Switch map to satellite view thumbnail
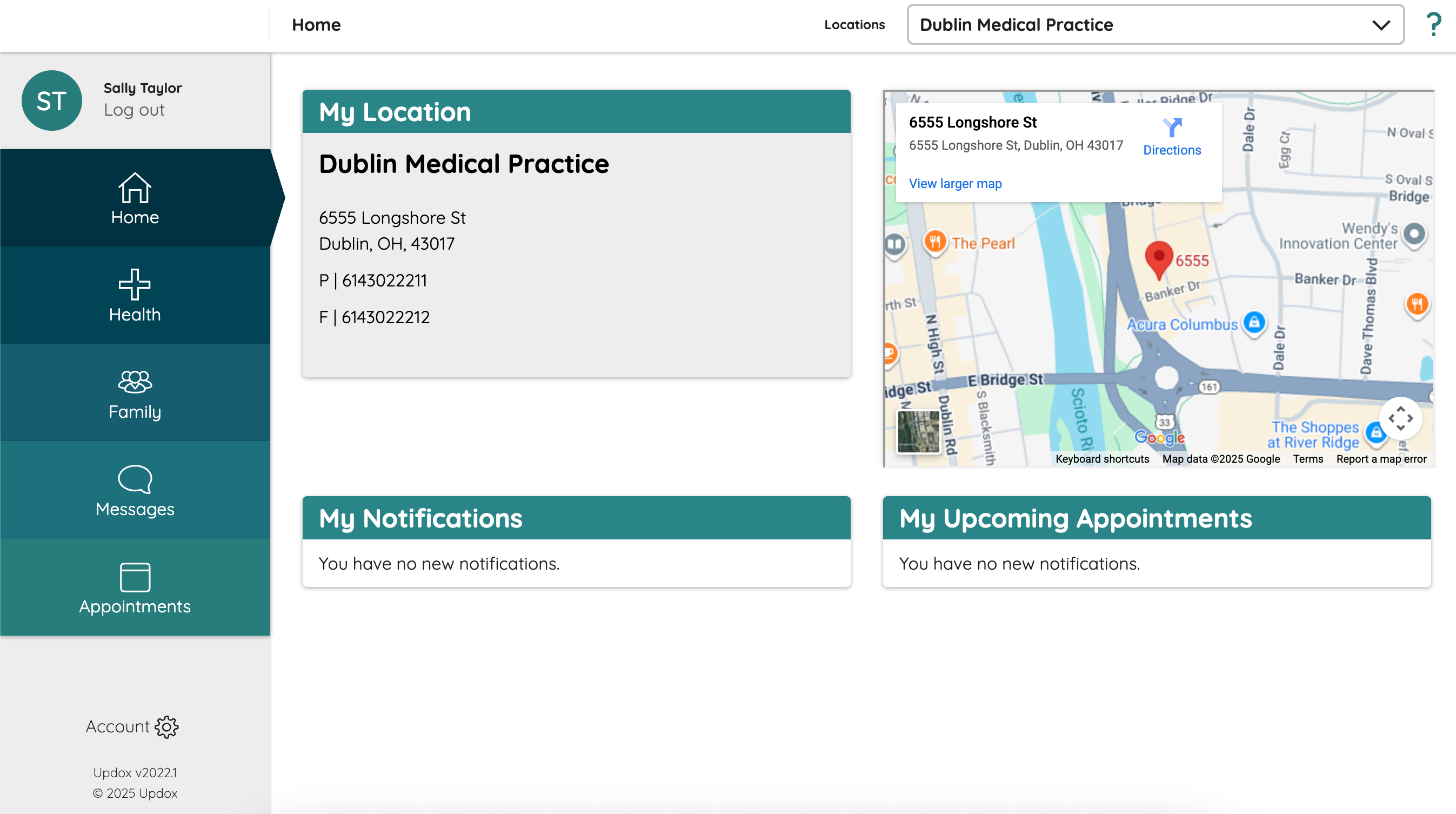This screenshot has width=1456, height=814. click(x=918, y=431)
